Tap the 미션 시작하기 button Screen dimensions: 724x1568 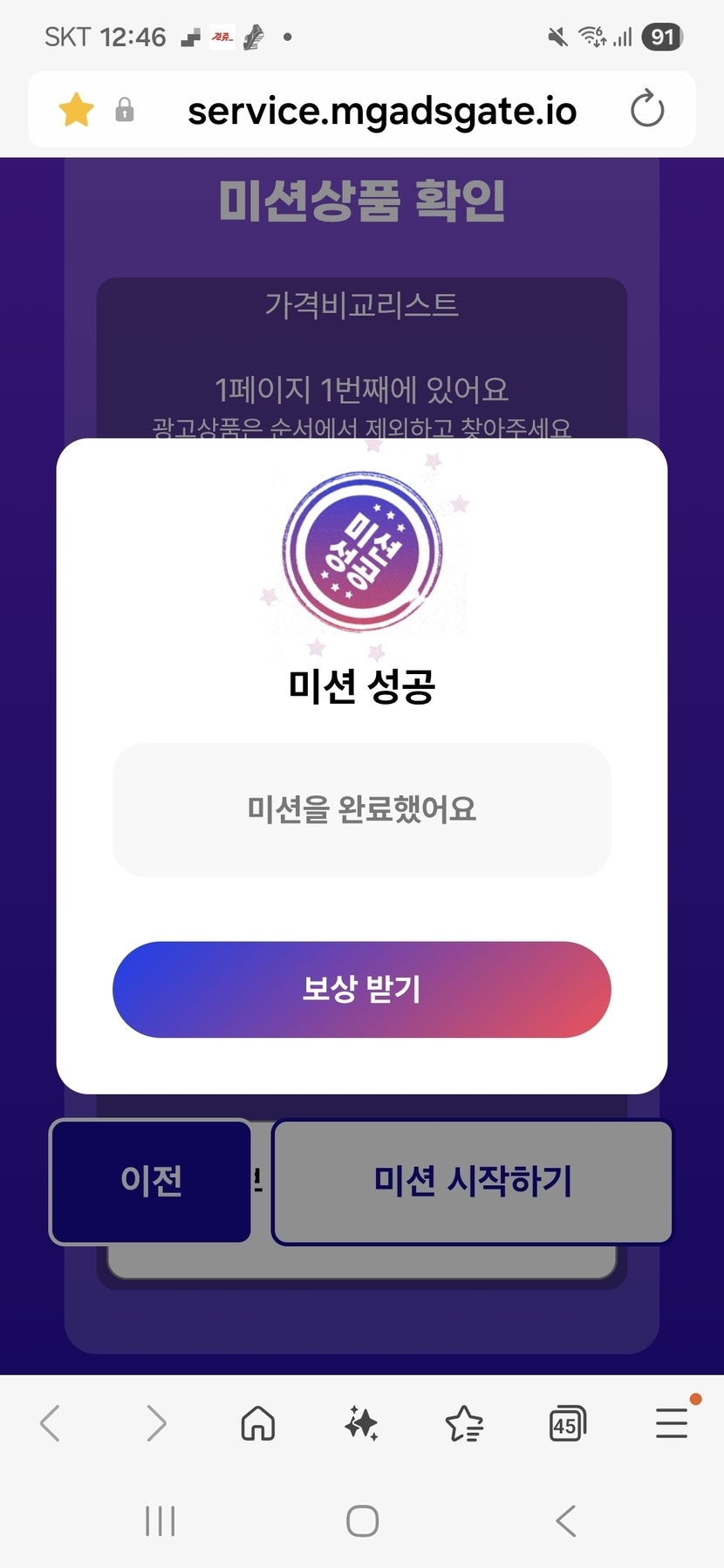[x=472, y=1181]
